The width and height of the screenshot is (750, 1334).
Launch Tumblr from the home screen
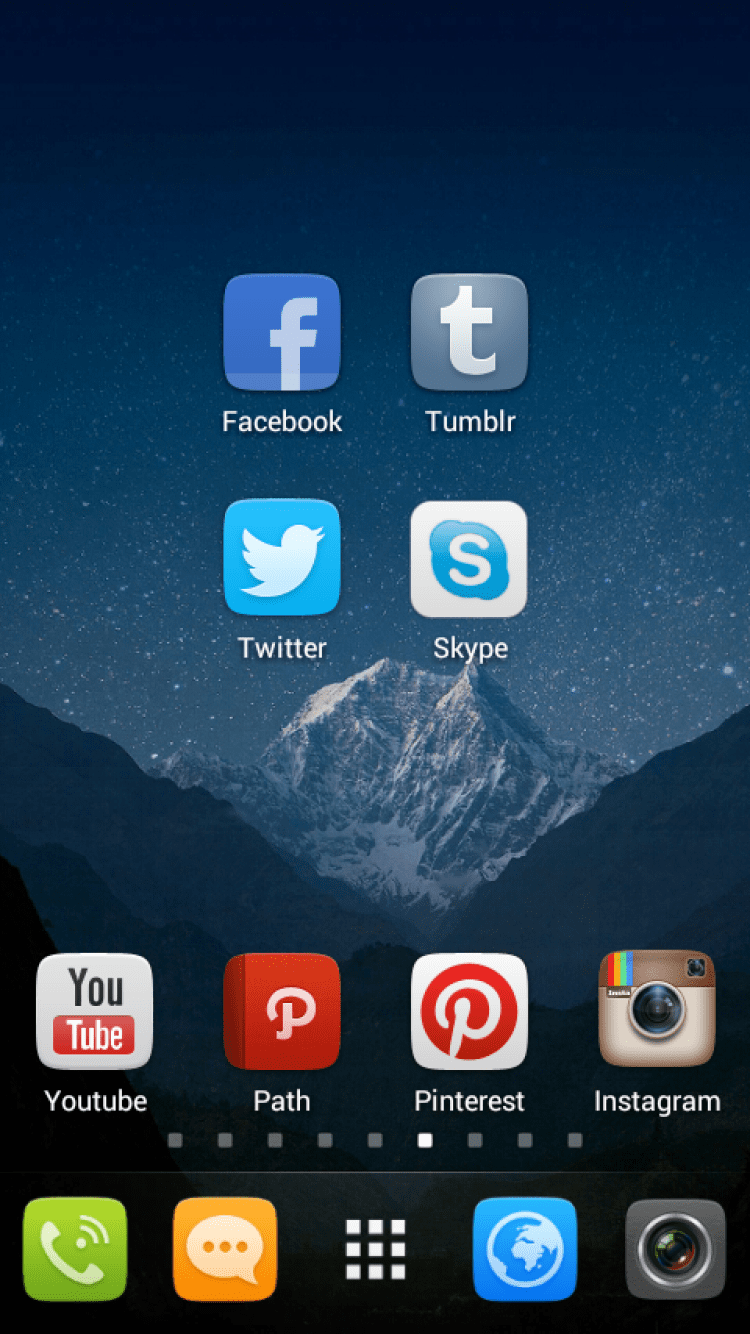(x=469, y=333)
